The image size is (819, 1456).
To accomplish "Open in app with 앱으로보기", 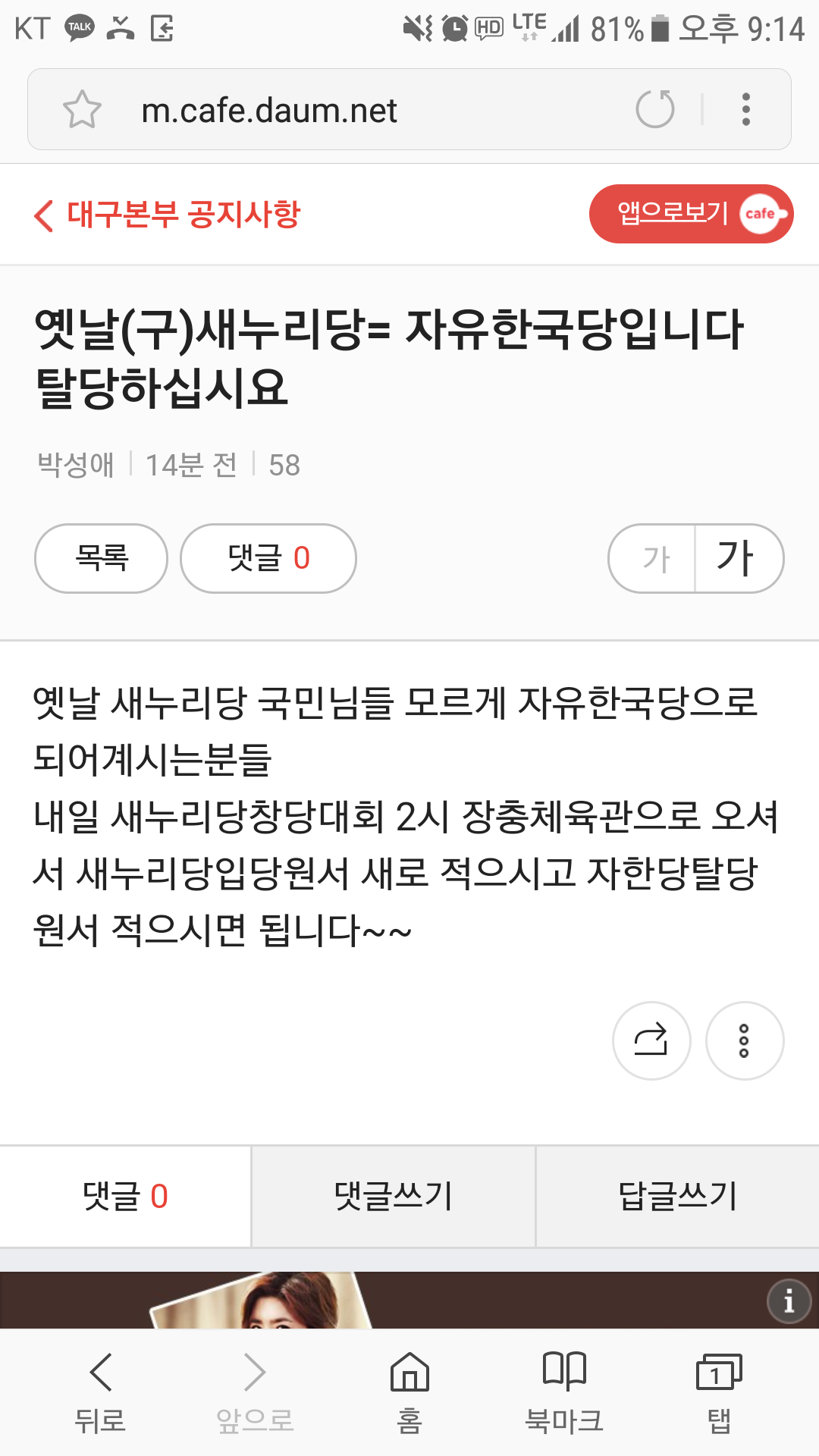I will click(691, 214).
